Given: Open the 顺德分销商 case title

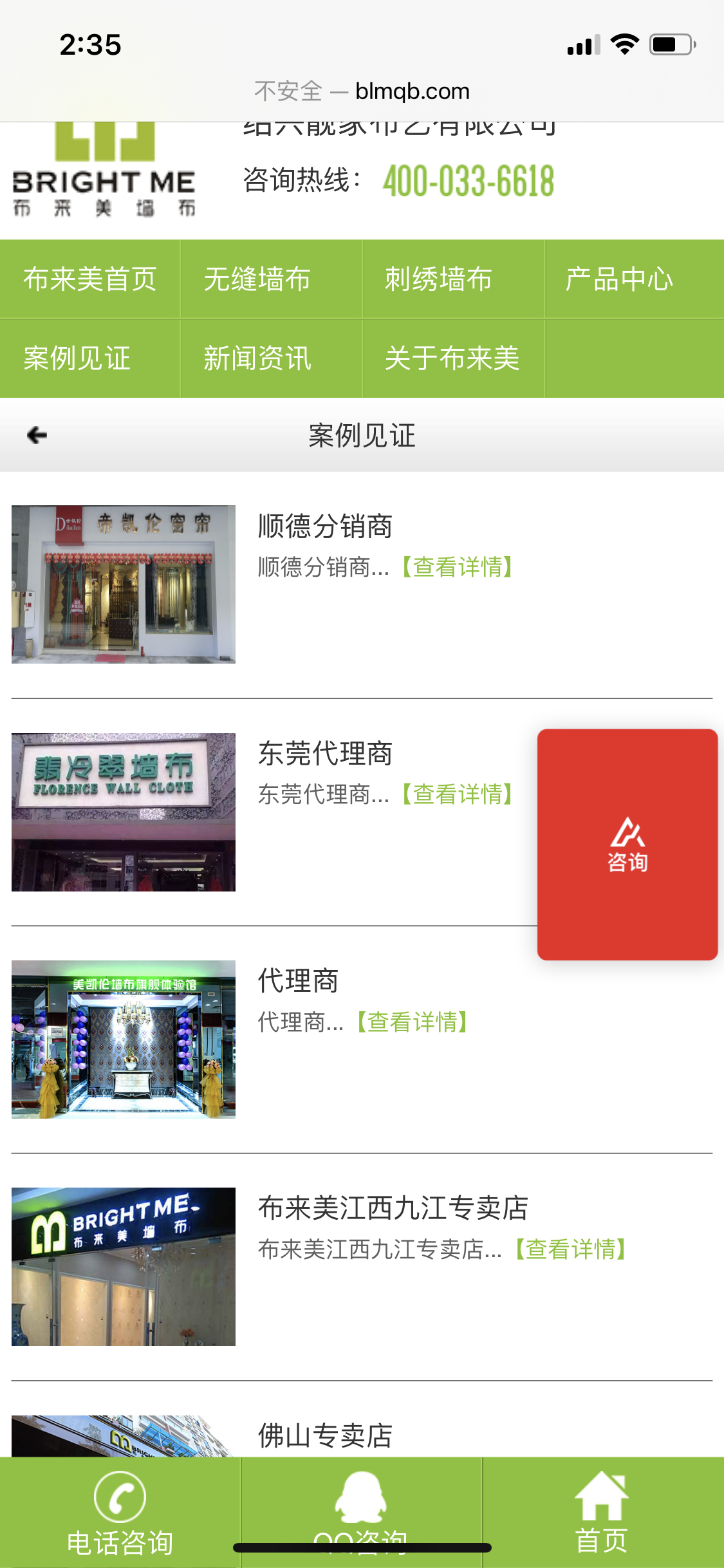Looking at the screenshot, I should (x=325, y=526).
